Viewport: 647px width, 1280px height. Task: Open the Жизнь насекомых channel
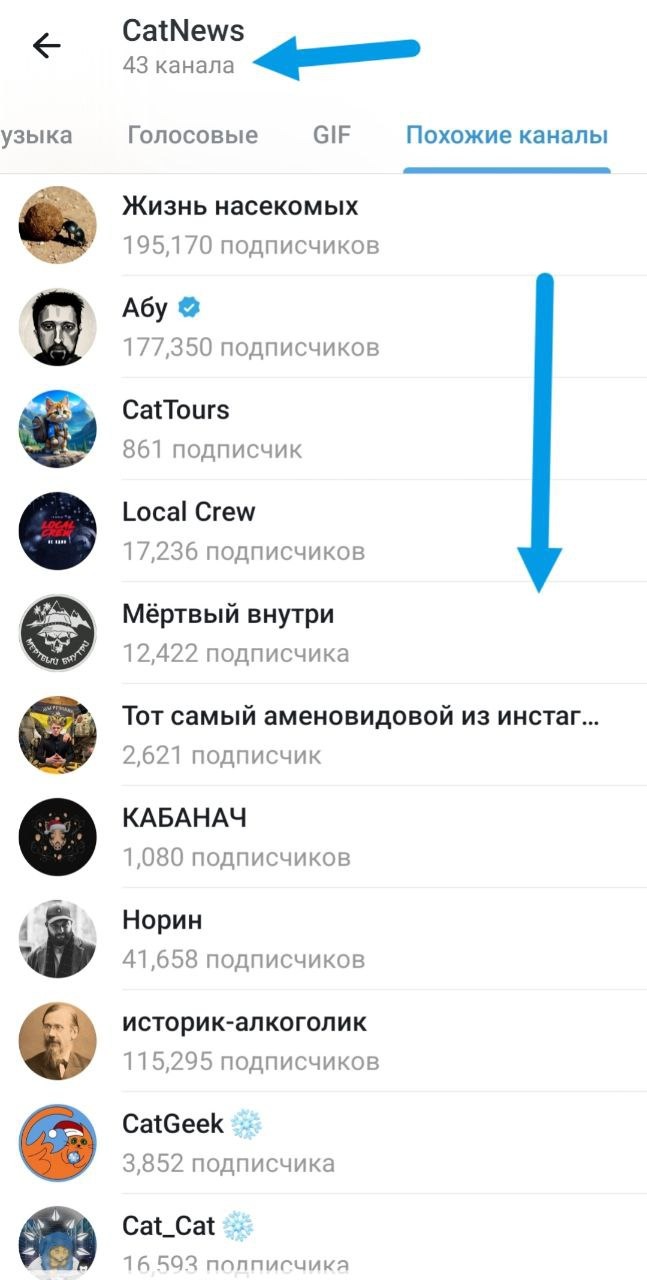pyautogui.click(x=240, y=225)
